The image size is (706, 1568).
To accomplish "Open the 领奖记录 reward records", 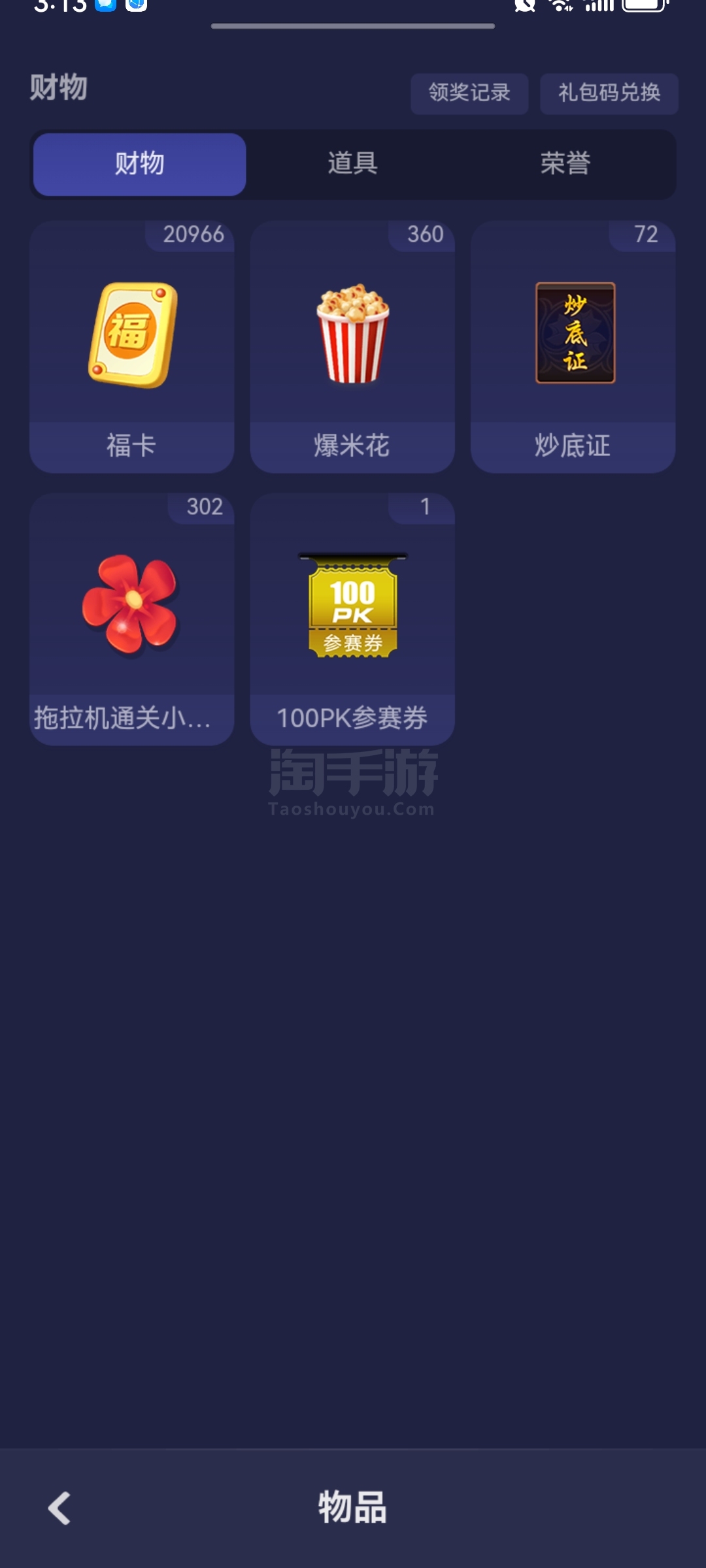I will pos(469,93).
